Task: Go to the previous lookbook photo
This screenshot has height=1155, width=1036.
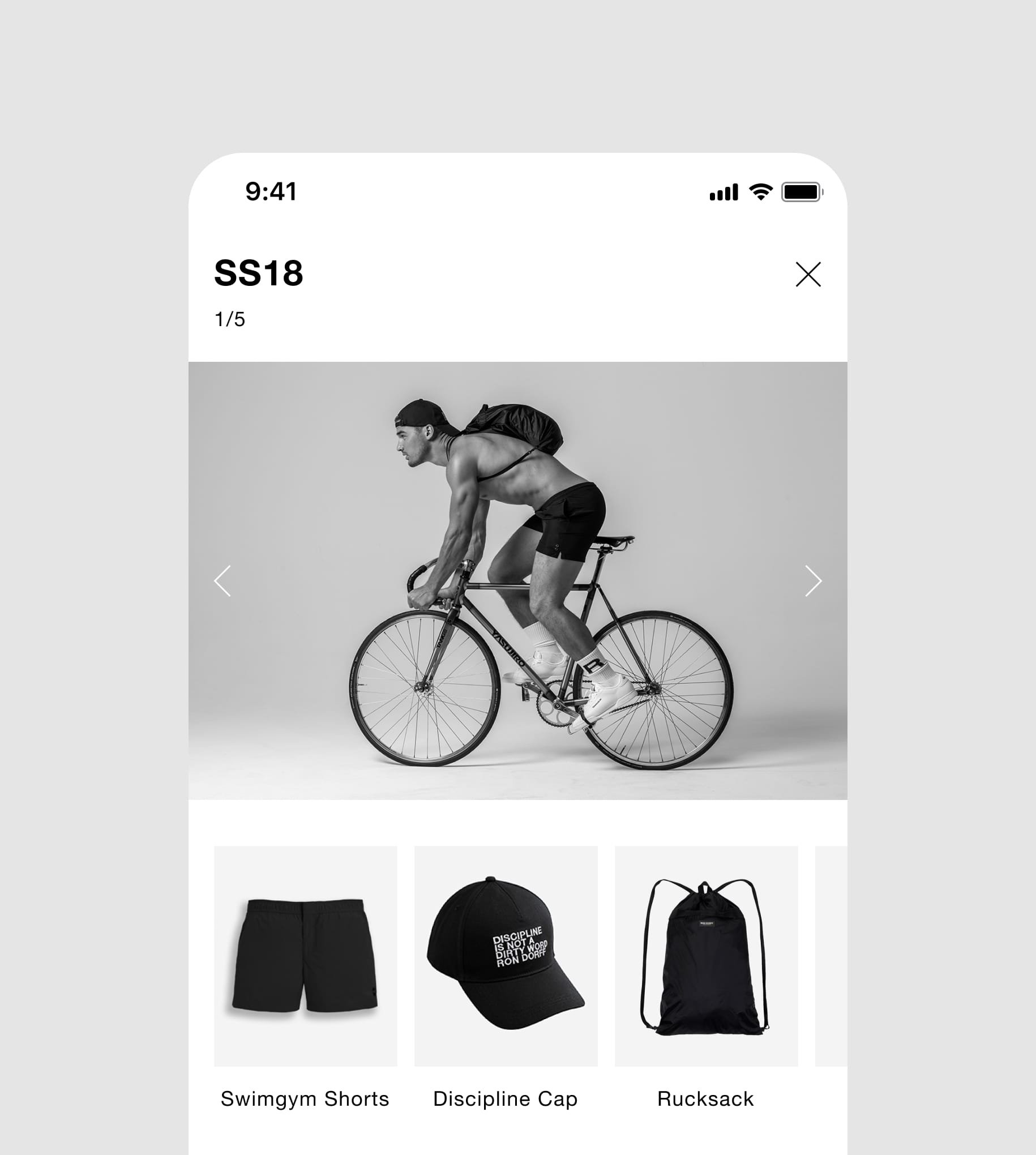Action: pos(222,581)
